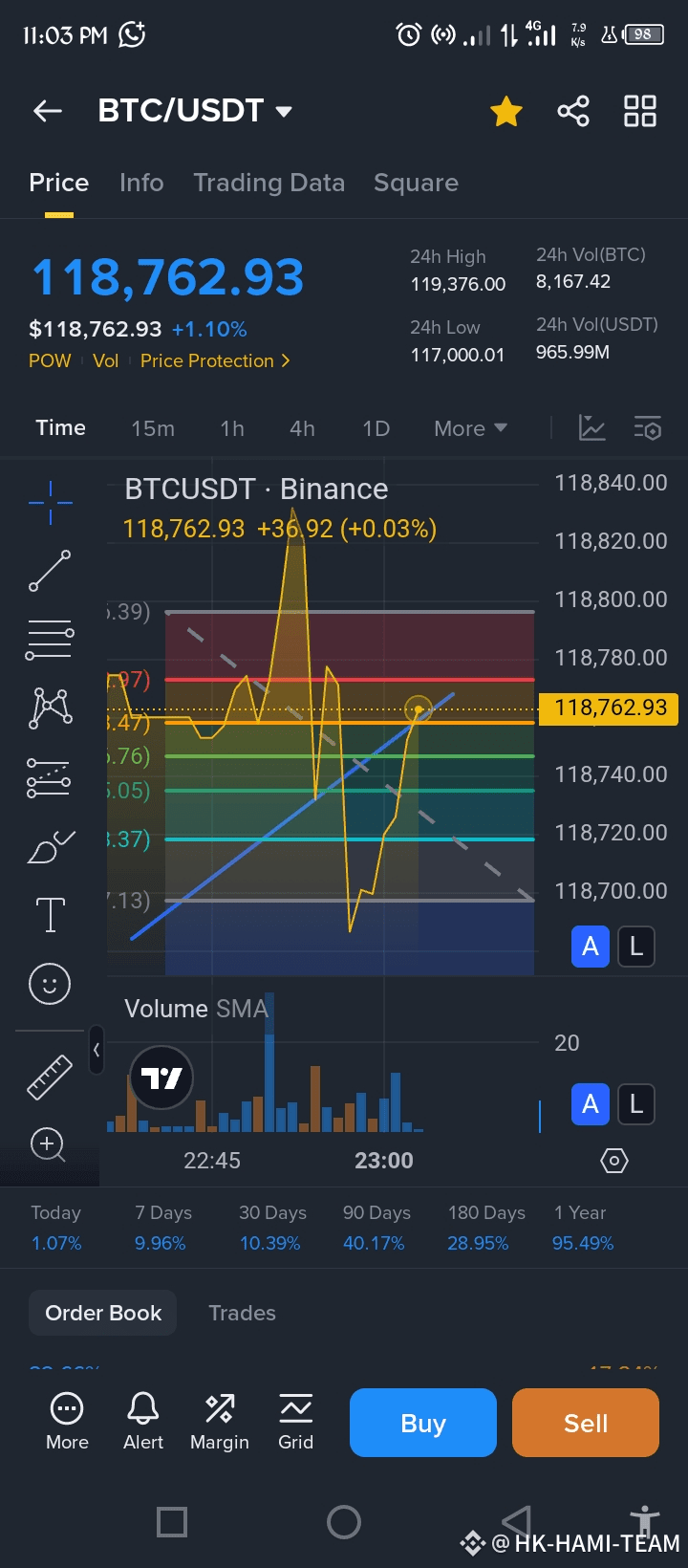Image resolution: width=688 pixels, height=1568 pixels.
Task: Switch to the Square tab
Action: (416, 183)
